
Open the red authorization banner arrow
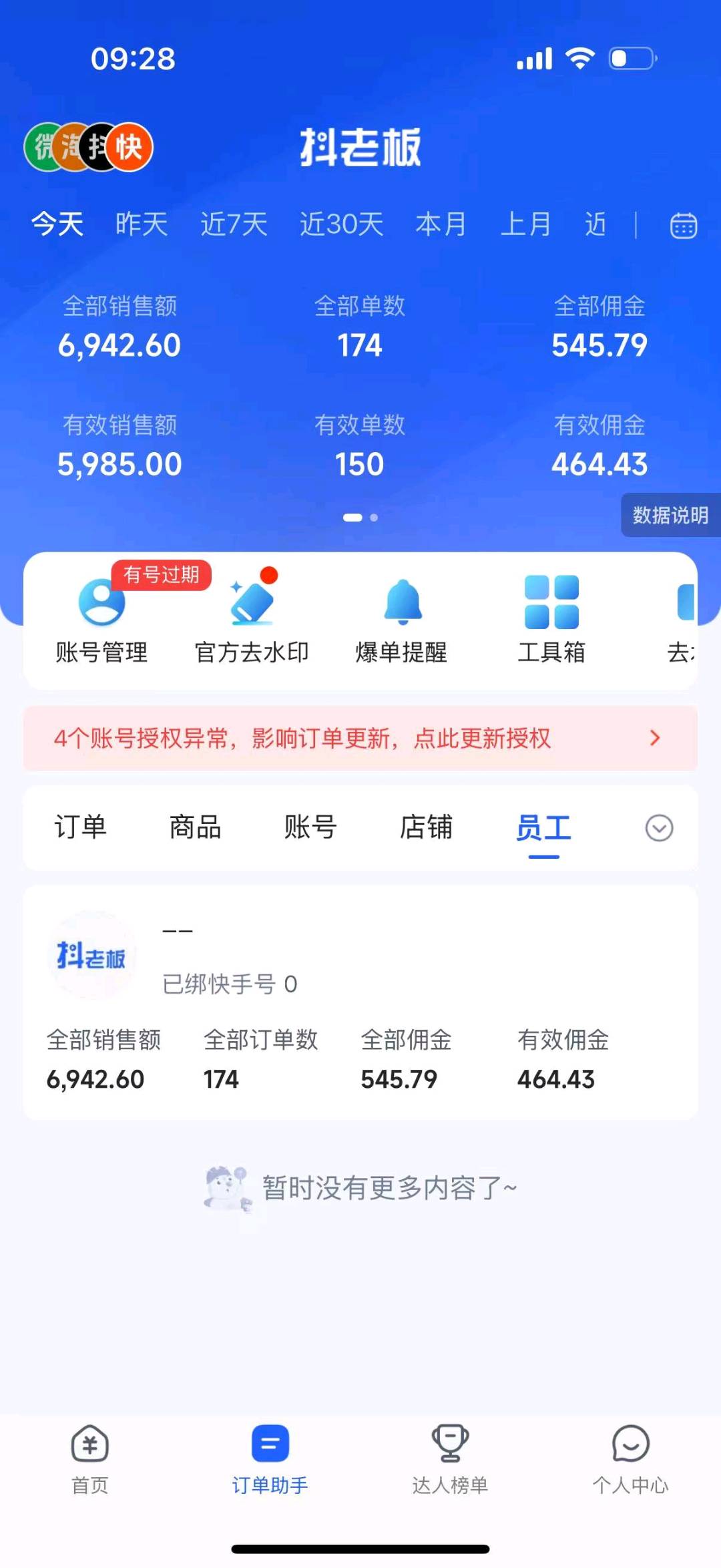click(654, 739)
